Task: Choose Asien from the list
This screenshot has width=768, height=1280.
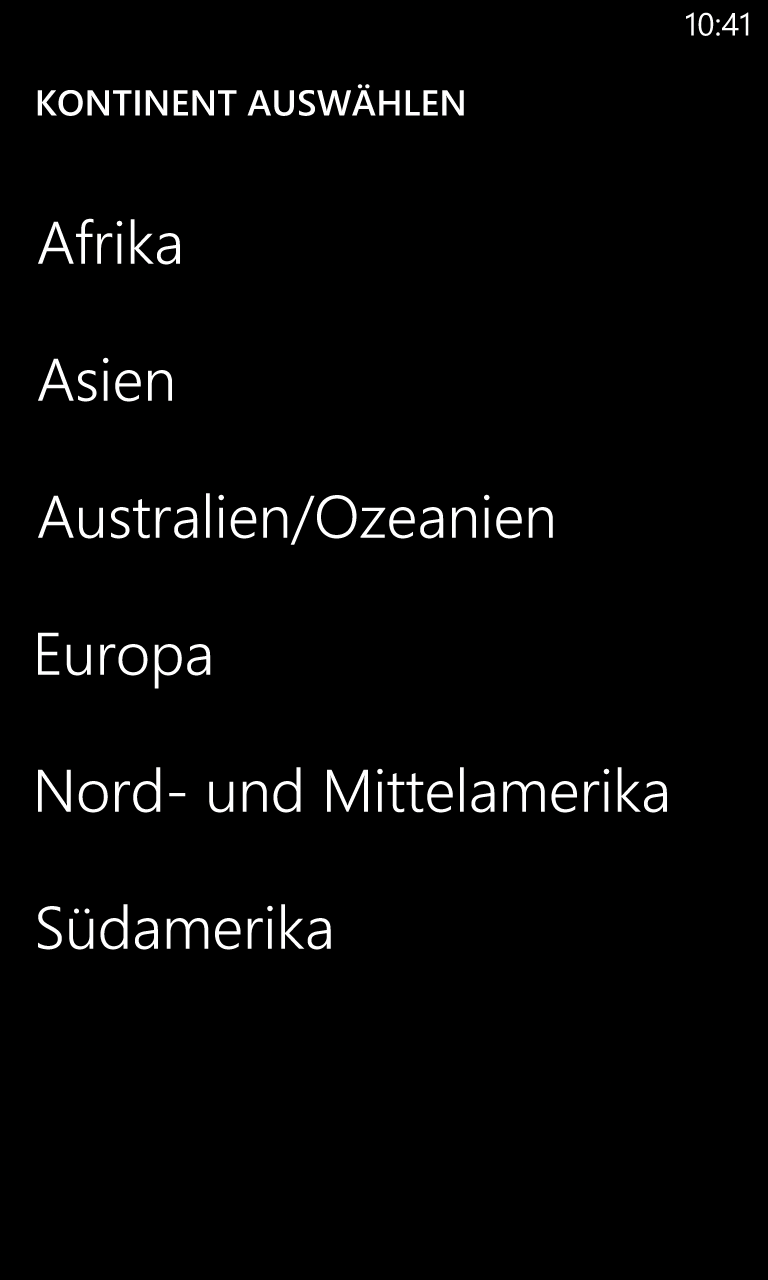Action: (x=106, y=381)
